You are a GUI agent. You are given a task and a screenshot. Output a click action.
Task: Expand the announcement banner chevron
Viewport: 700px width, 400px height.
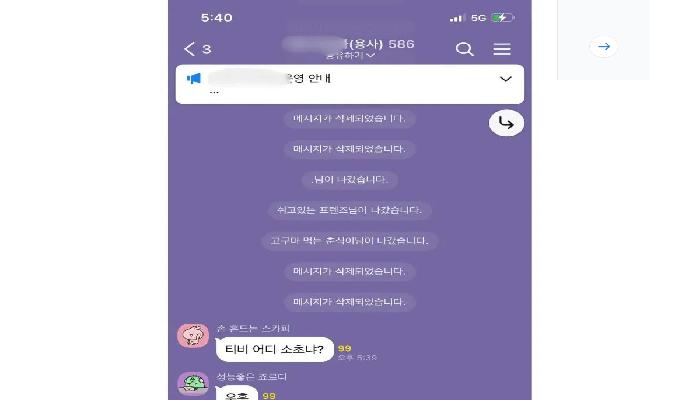pyautogui.click(x=506, y=79)
